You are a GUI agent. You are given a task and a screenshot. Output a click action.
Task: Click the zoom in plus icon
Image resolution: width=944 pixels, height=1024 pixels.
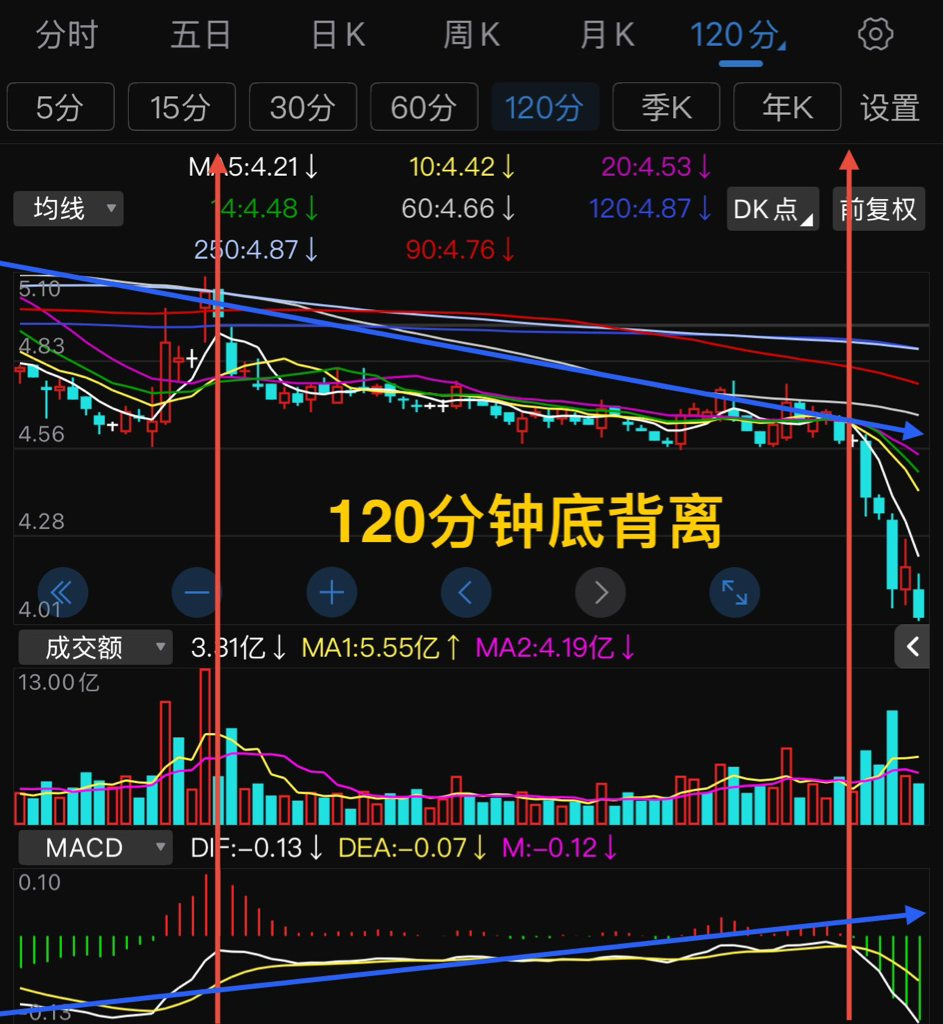(x=331, y=592)
